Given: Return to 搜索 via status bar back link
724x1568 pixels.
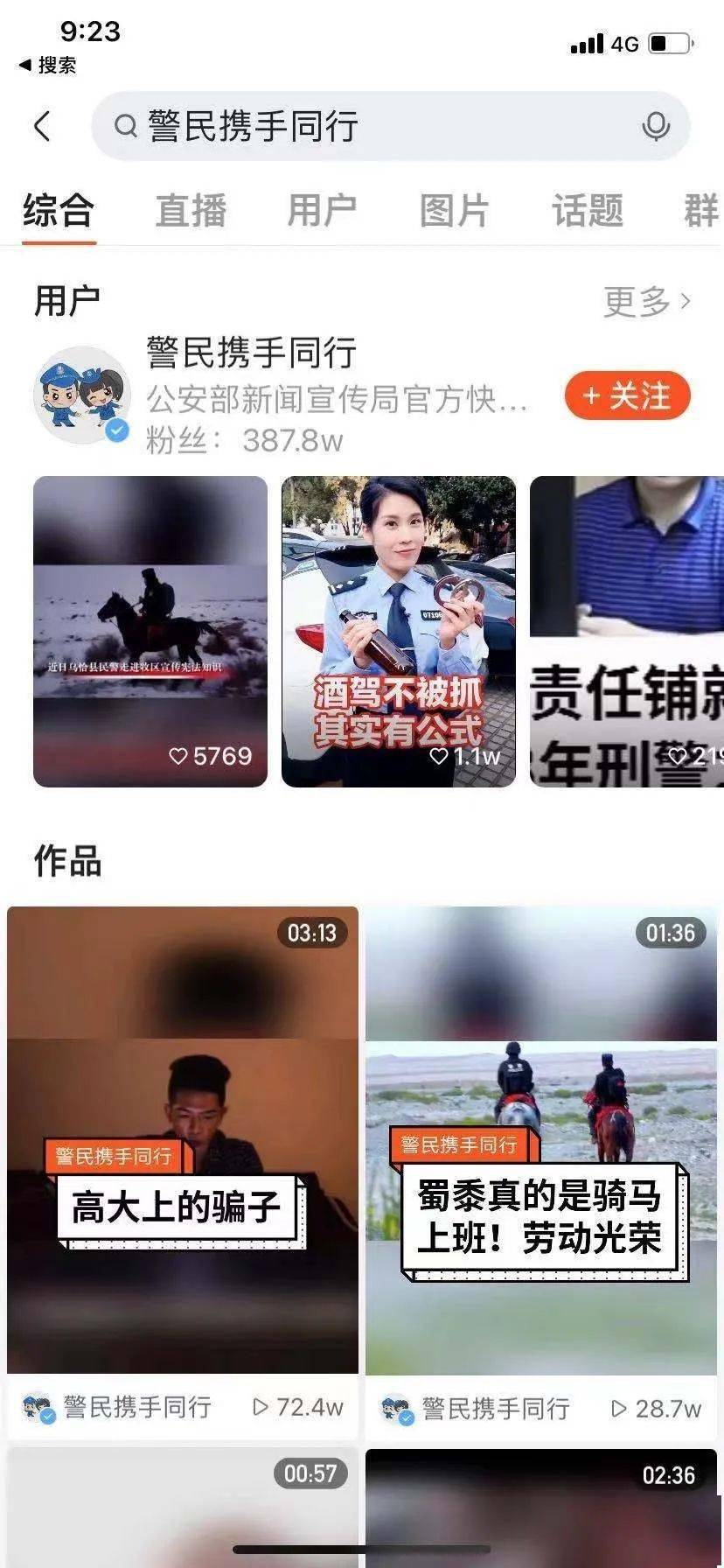Looking at the screenshot, I should (x=47, y=65).
